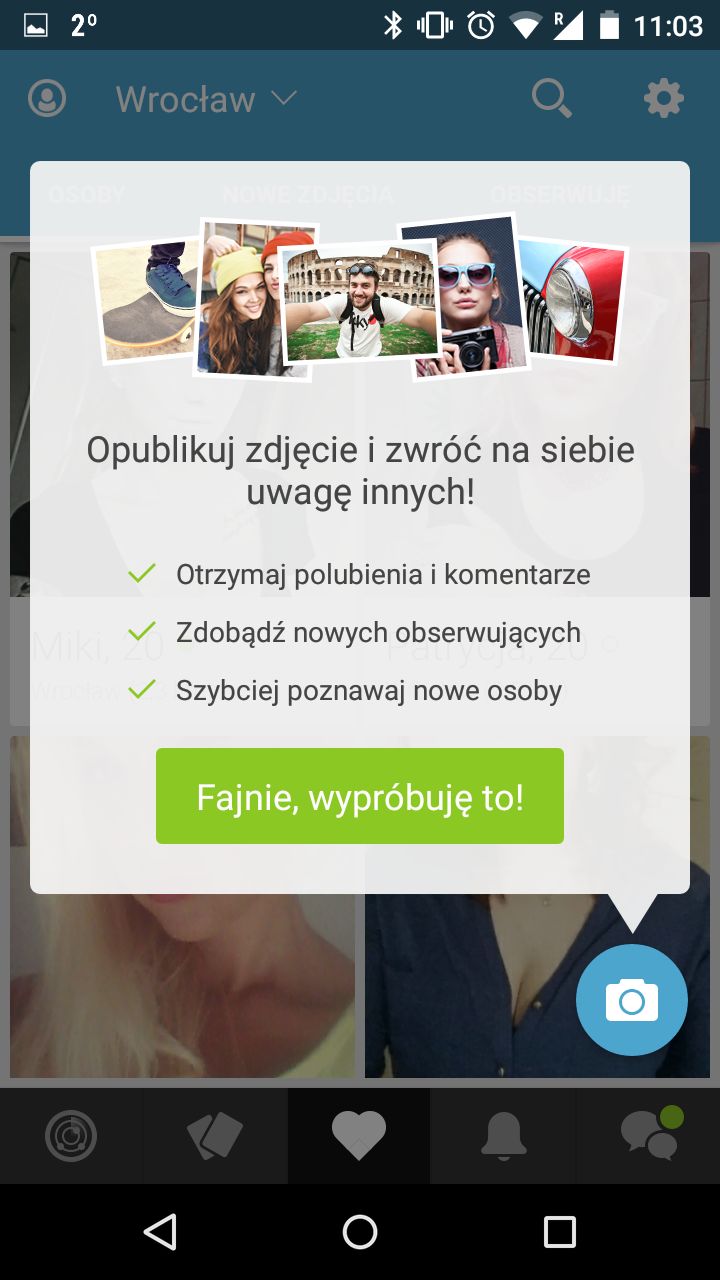Expand the Wrocław city dropdown
This screenshot has width=720, height=1280.
tap(207, 98)
